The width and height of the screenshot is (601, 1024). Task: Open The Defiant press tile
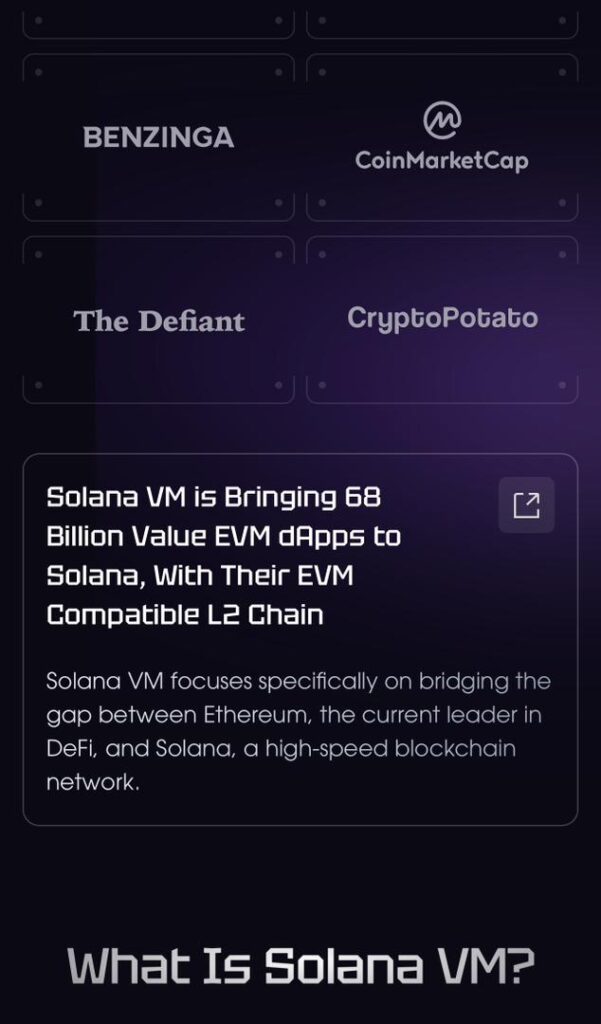click(158, 320)
